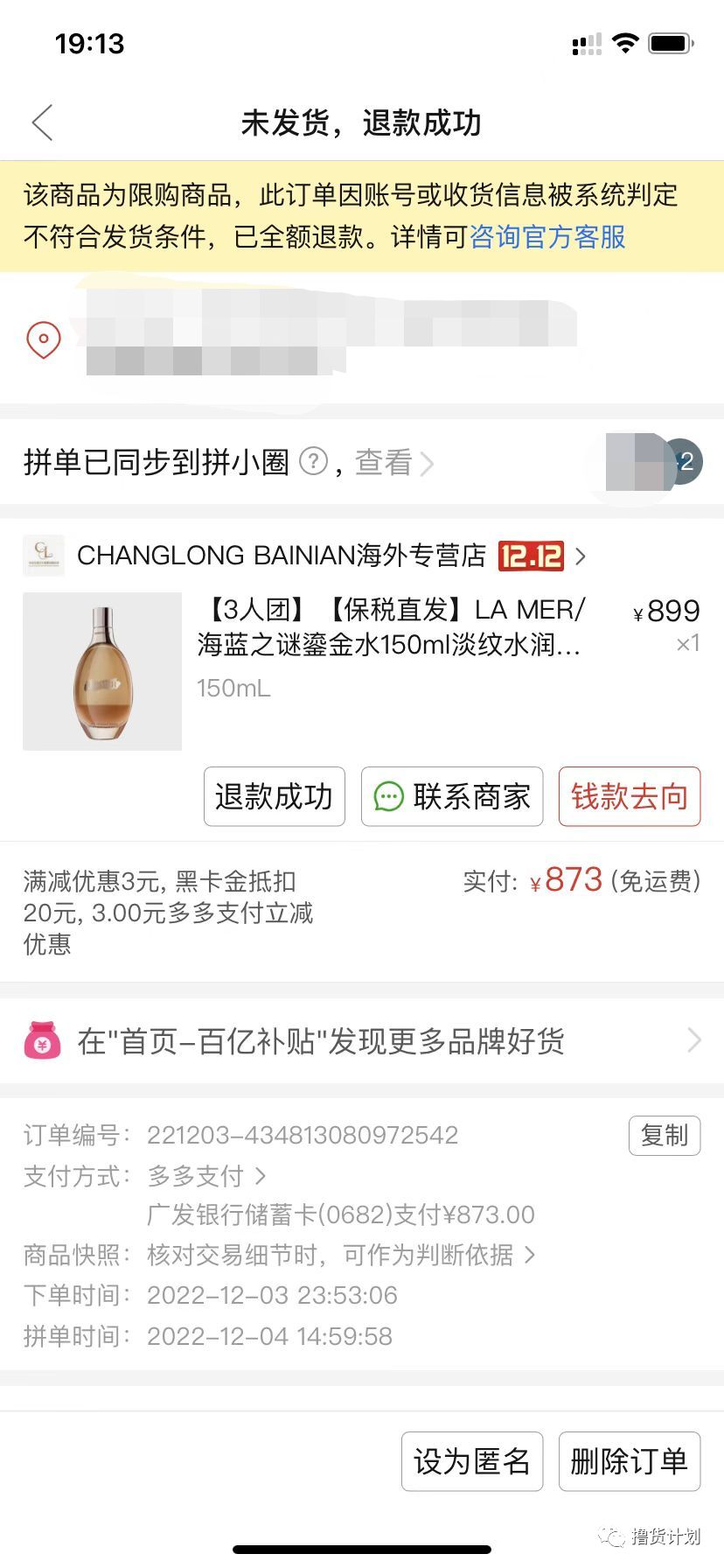Click the Wi-Fi icon in status bar
Viewport: 724px width, 1568px height.
(626, 42)
